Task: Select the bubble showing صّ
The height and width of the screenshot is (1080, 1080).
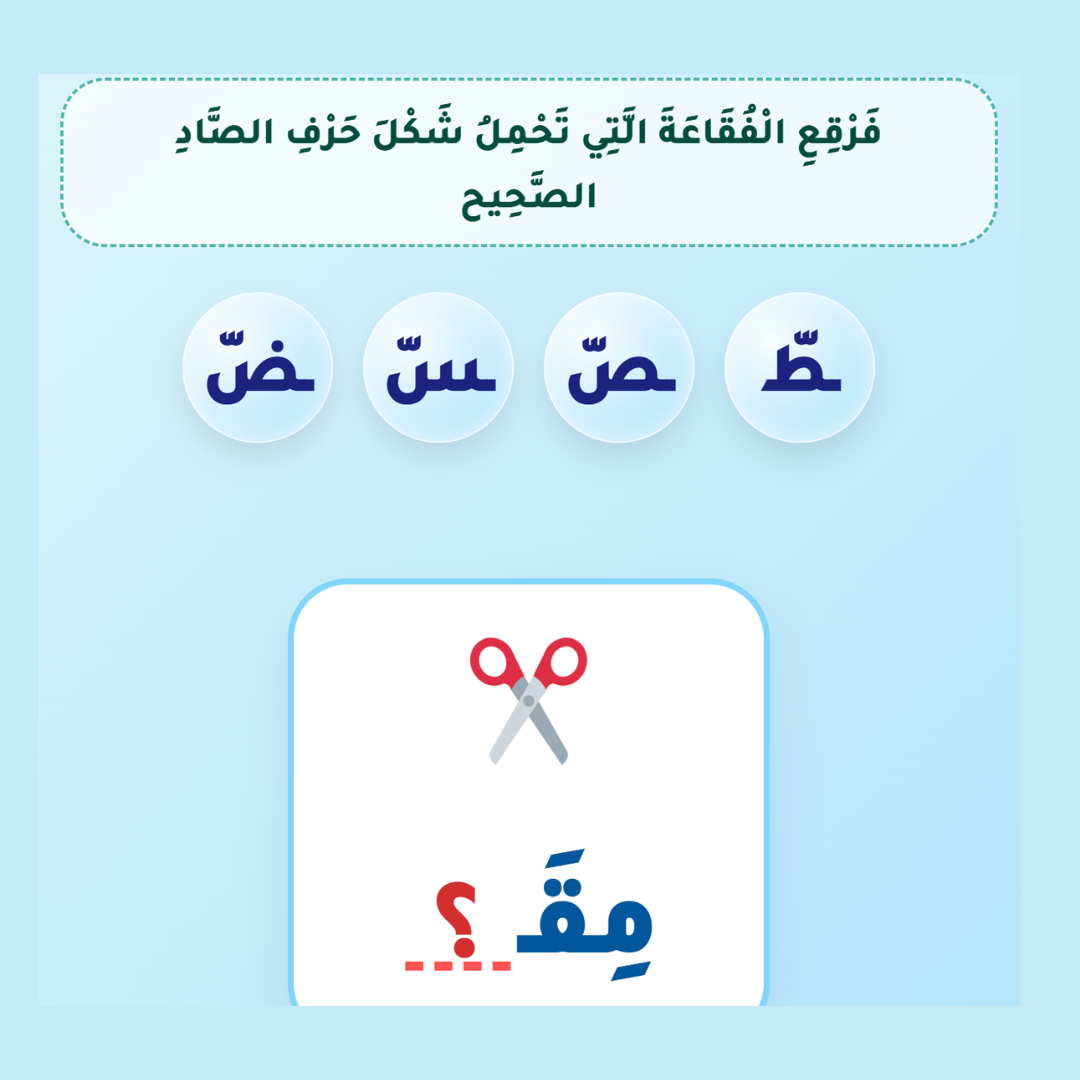Action: (x=619, y=368)
